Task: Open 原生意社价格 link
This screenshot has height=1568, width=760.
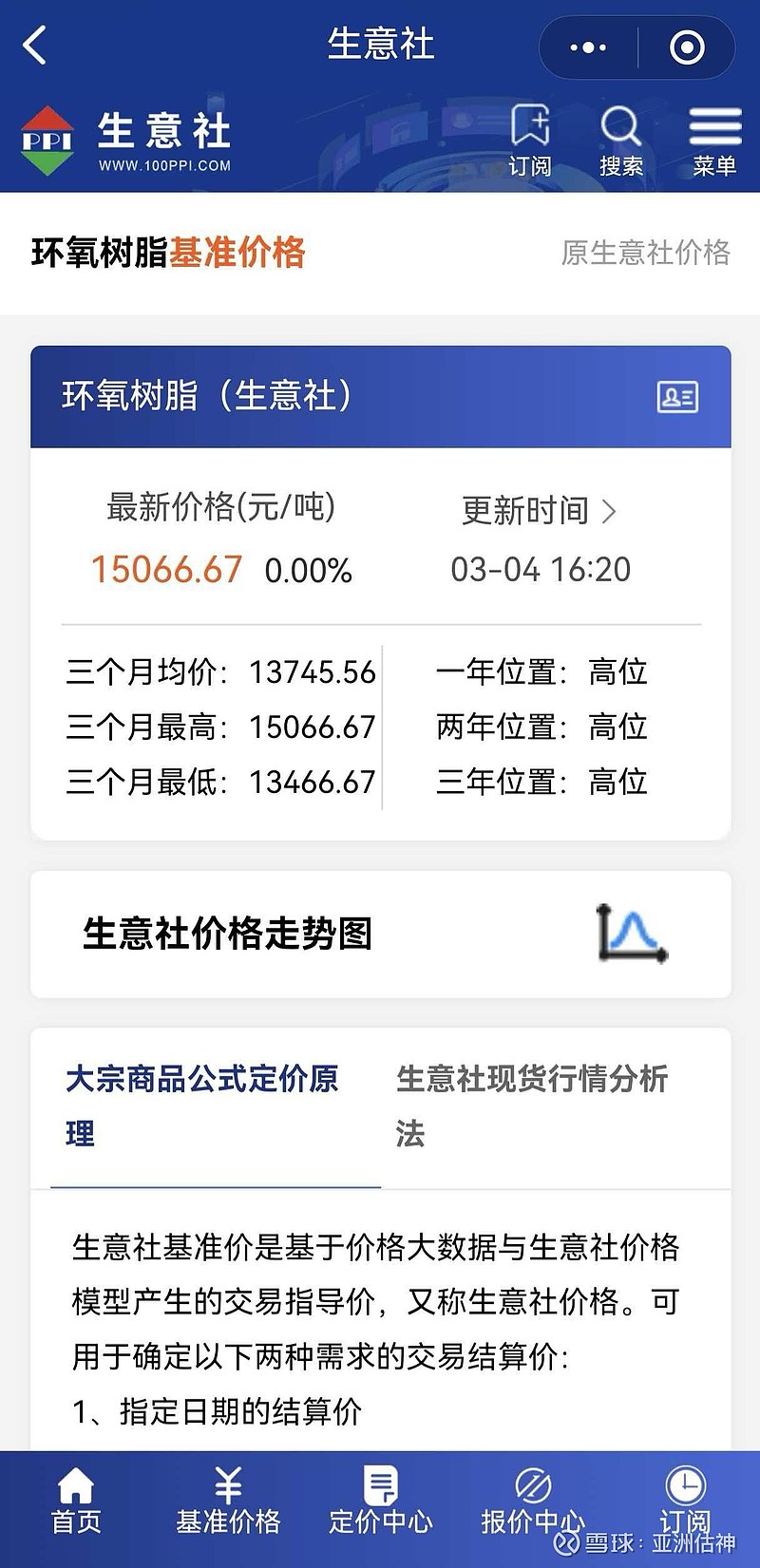Action: click(647, 254)
